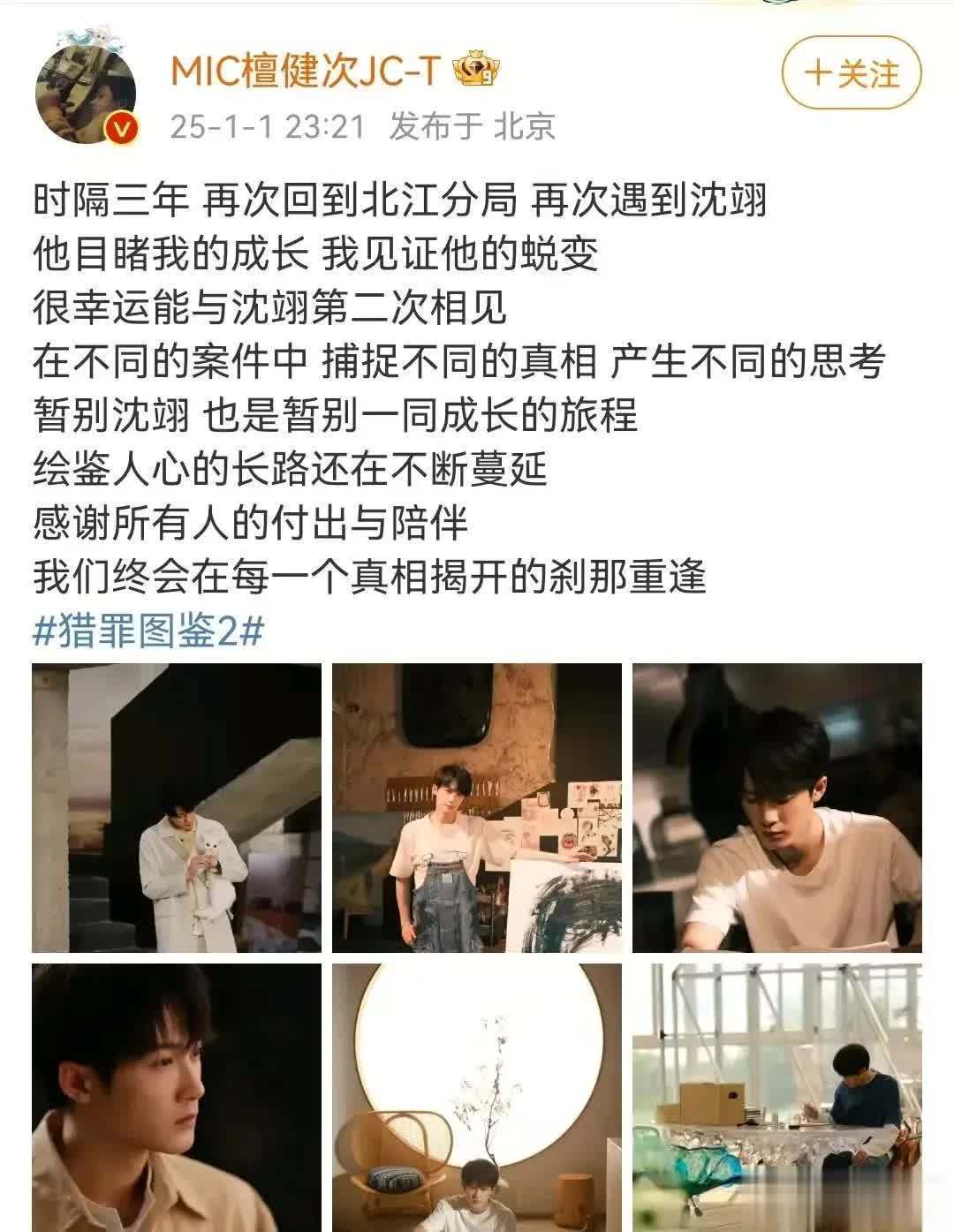Open photo with round glowing window

point(476,1097)
